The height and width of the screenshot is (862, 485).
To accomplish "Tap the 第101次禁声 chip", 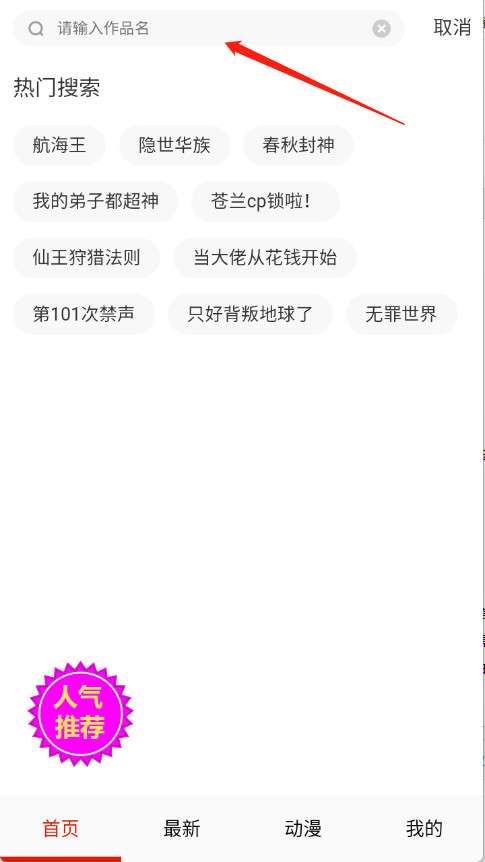I will coord(84,314).
